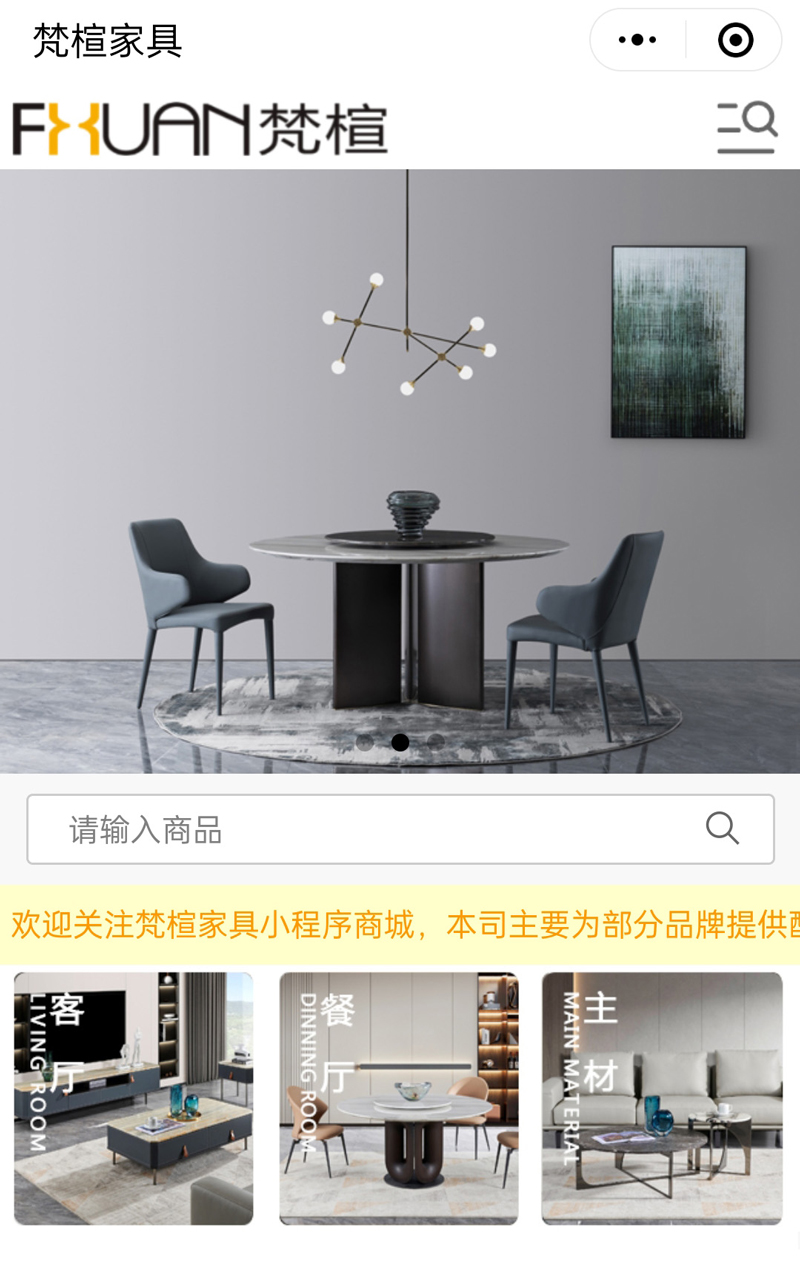Close the mini program with the circle button
Image resolution: width=800 pixels, height=1267 pixels.
point(735,41)
